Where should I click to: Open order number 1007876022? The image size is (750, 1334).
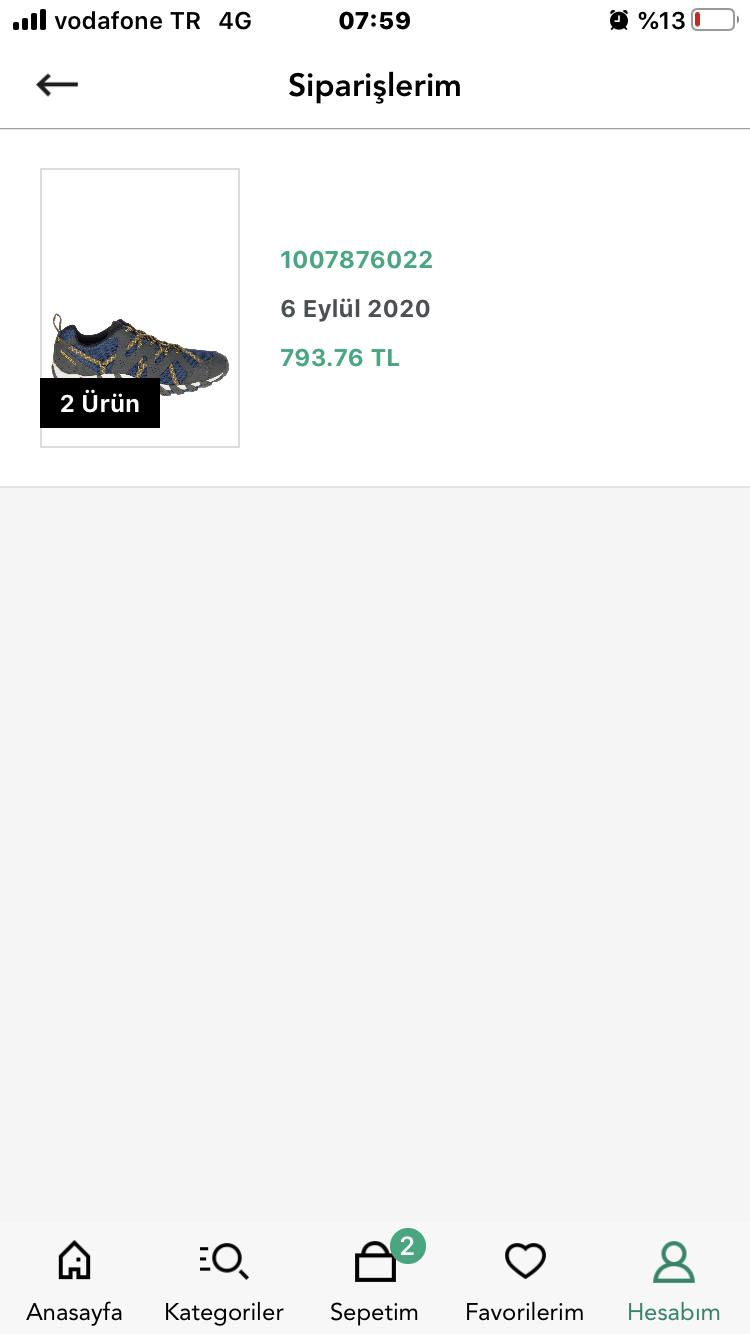point(356,260)
